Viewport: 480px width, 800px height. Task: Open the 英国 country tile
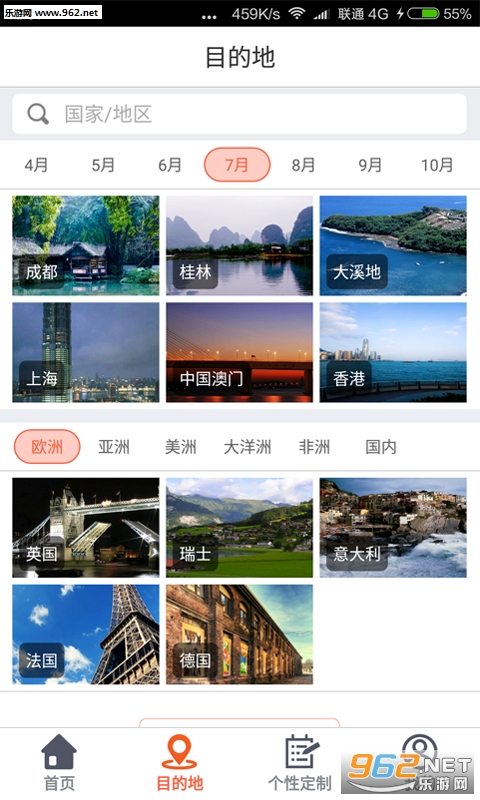[86, 528]
